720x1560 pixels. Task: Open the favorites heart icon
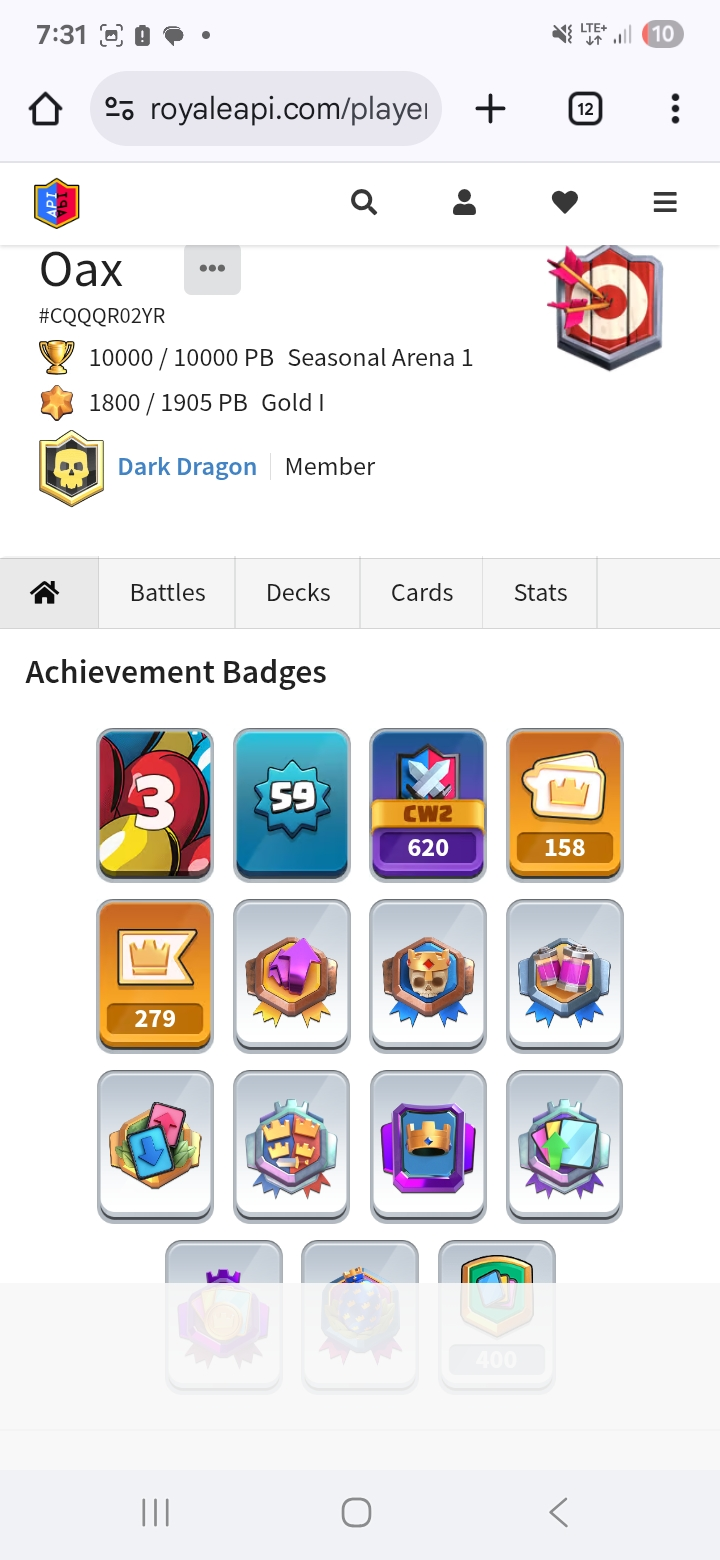click(565, 203)
